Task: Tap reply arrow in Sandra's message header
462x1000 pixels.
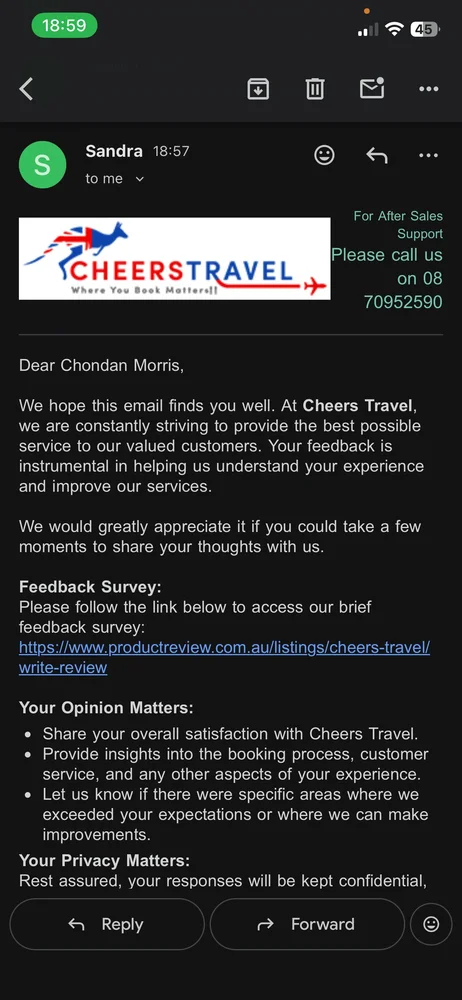Action: (x=376, y=155)
